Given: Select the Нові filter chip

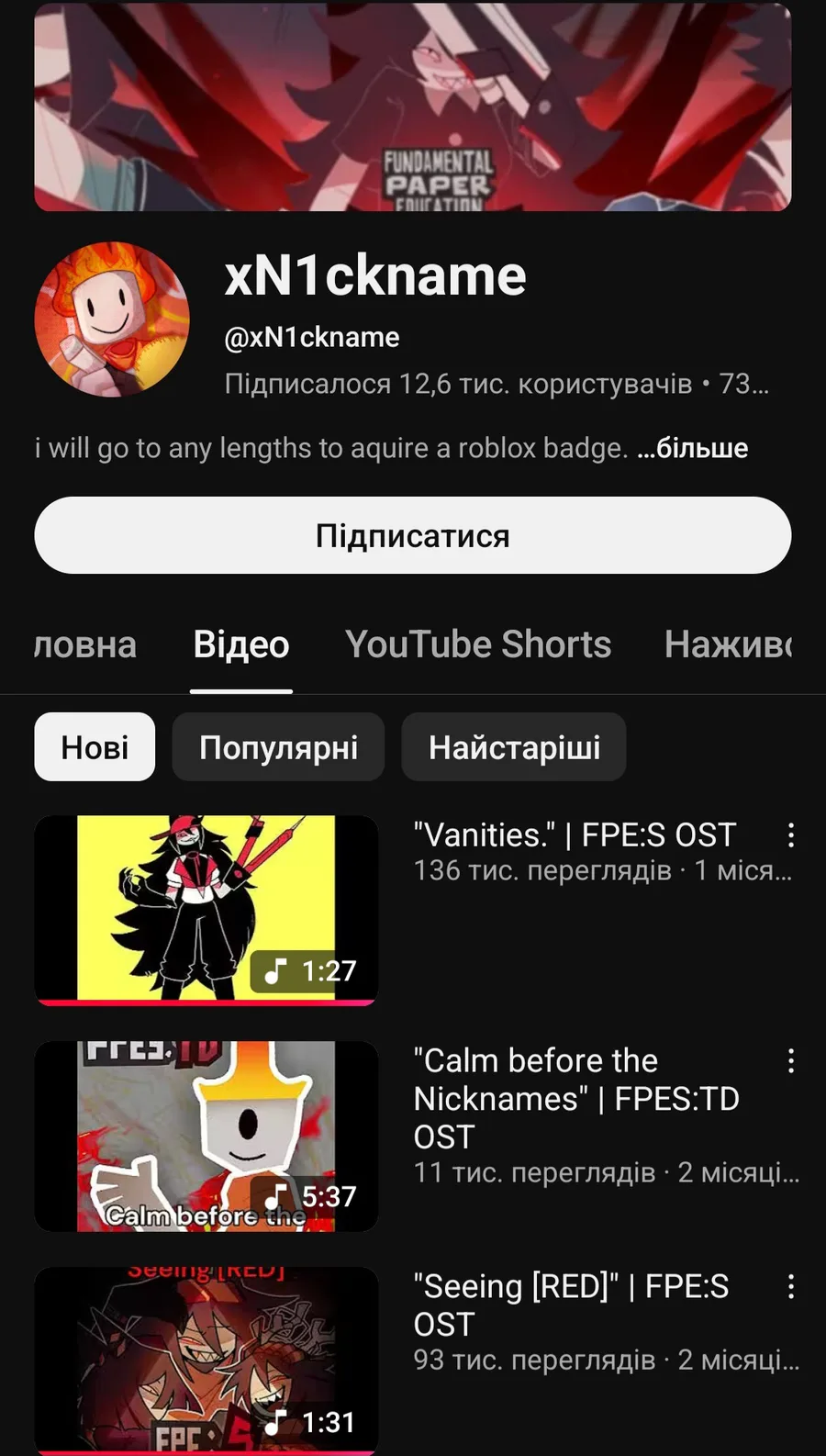Looking at the screenshot, I should click(95, 747).
